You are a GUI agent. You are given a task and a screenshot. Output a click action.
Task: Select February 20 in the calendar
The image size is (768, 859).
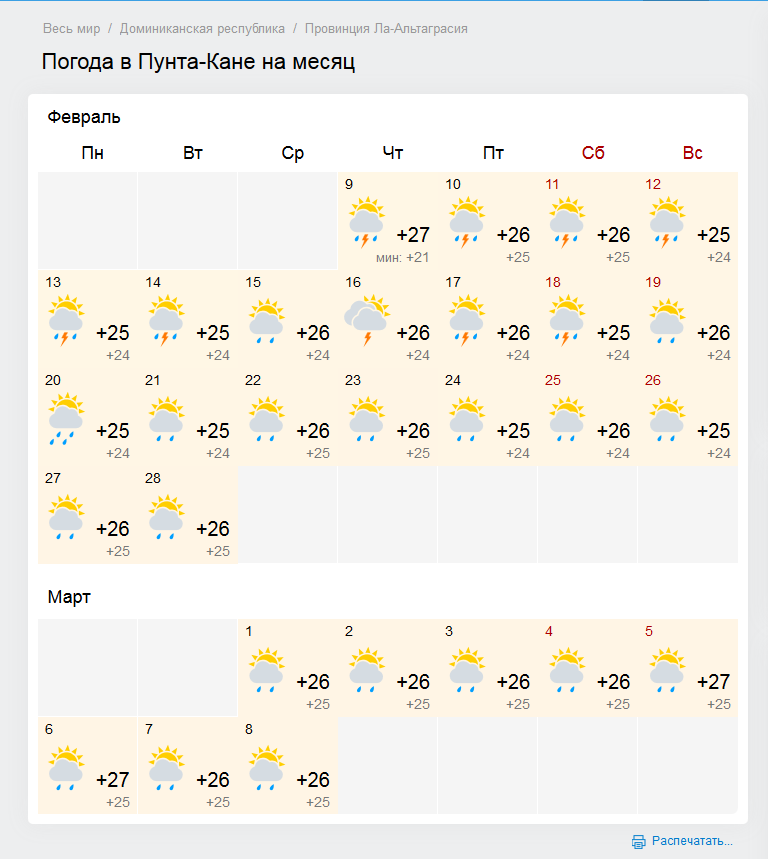(88, 417)
